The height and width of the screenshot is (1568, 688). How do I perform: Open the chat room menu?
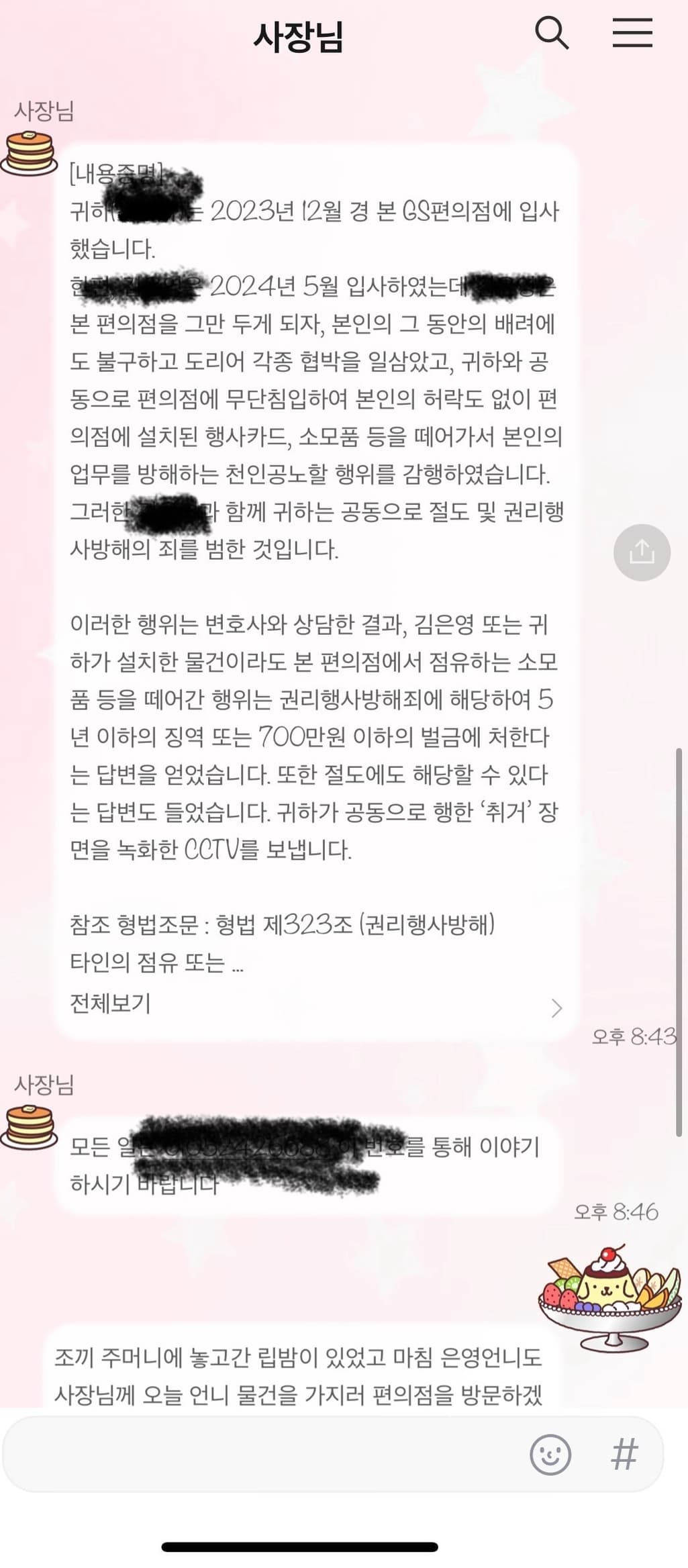(x=632, y=33)
